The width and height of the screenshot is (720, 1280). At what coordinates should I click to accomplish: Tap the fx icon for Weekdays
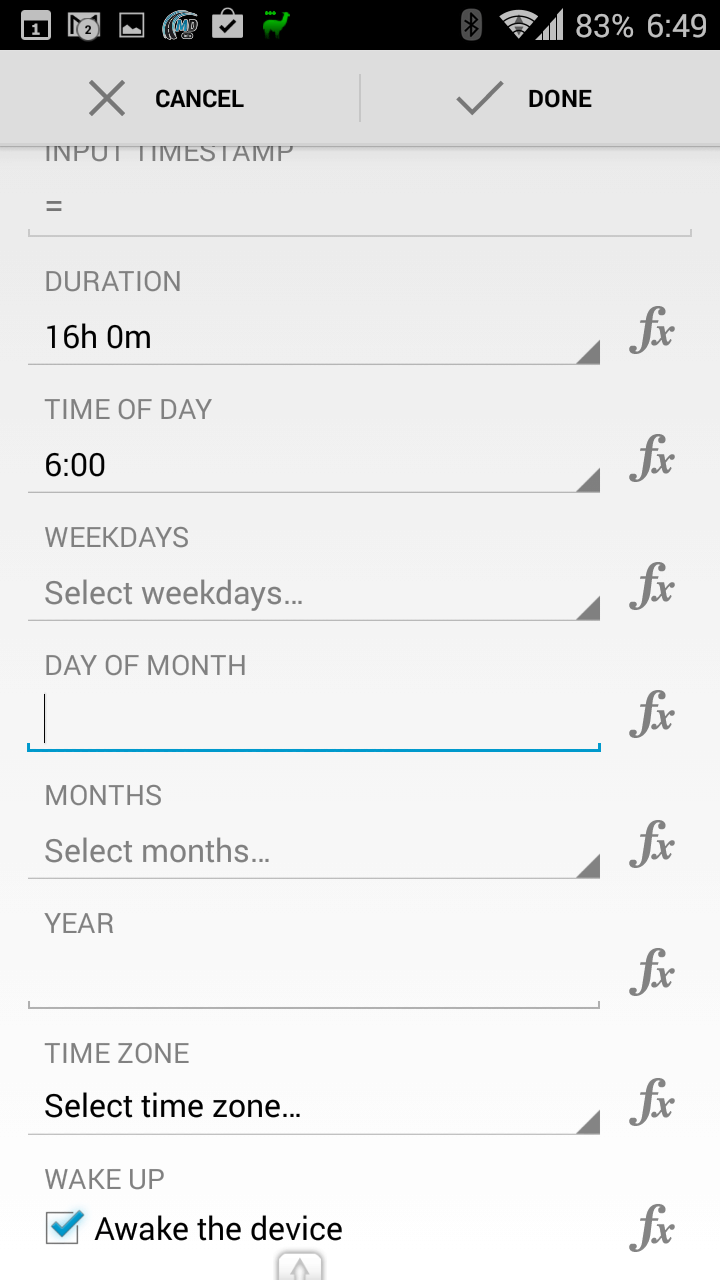[x=652, y=588]
